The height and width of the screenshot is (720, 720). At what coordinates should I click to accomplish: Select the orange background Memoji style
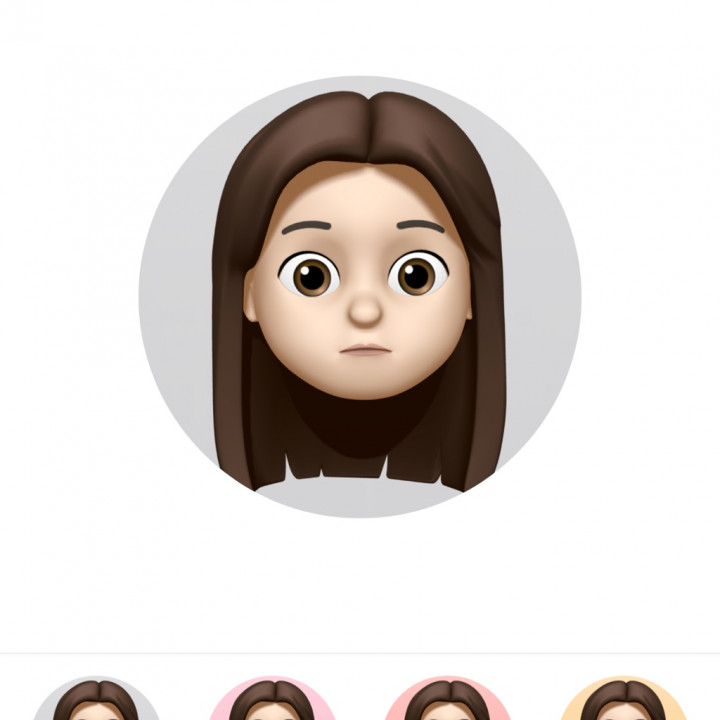pos(624,703)
